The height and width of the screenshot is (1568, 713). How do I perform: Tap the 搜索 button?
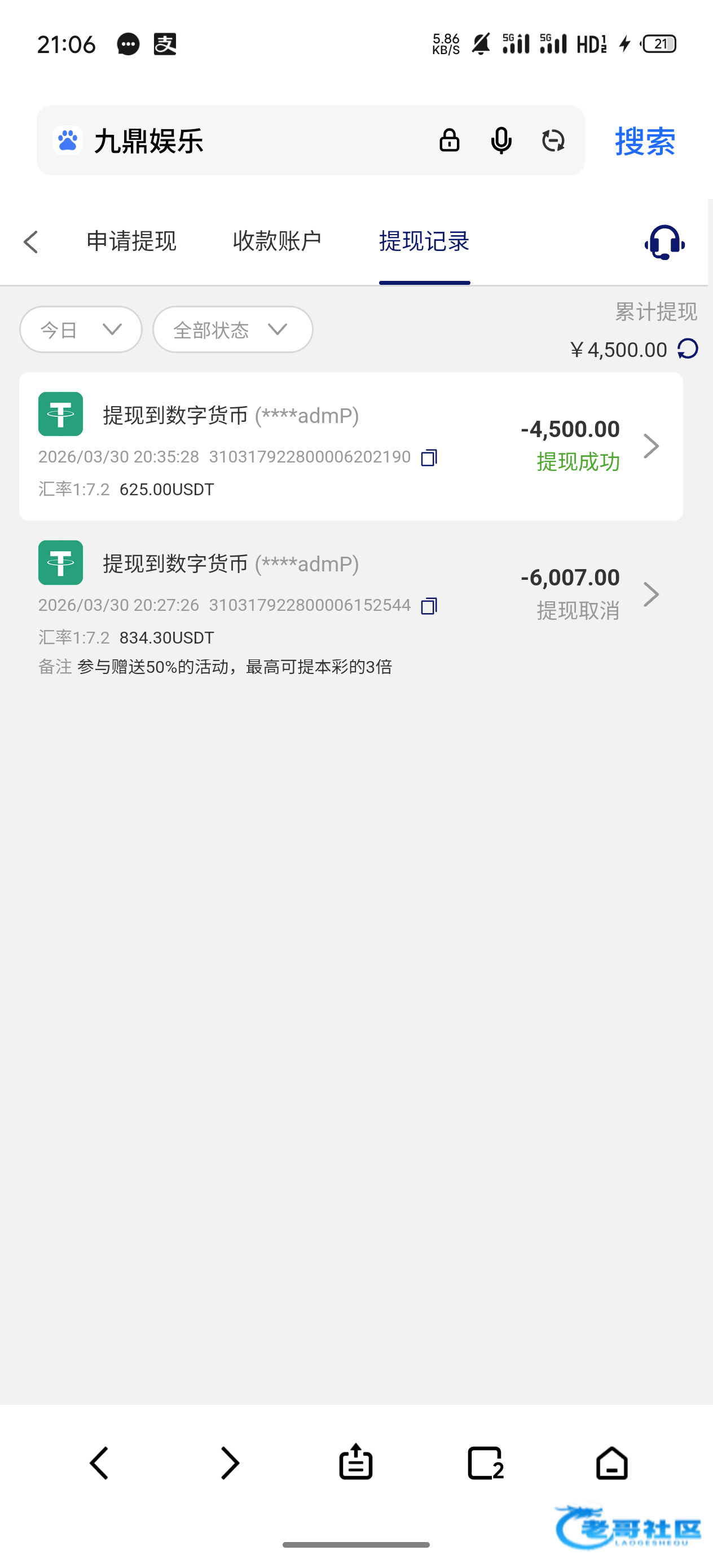point(645,141)
